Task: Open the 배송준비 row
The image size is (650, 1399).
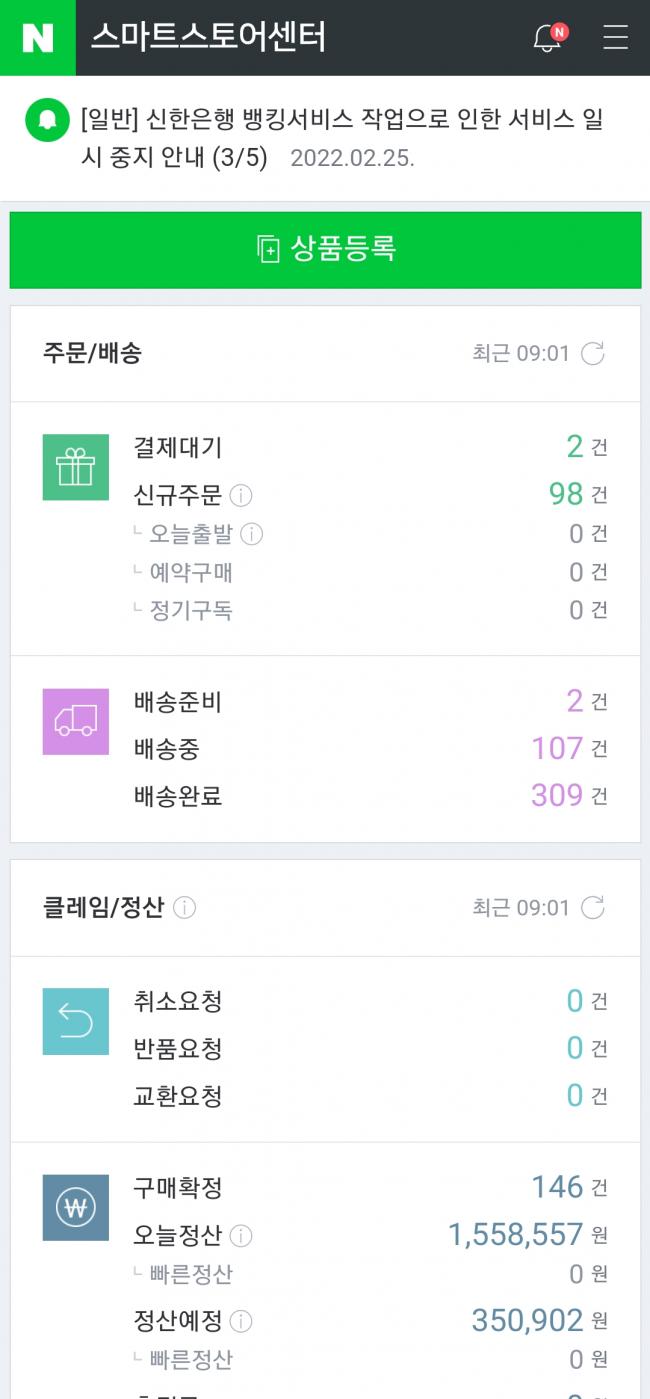Action: [x=371, y=701]
